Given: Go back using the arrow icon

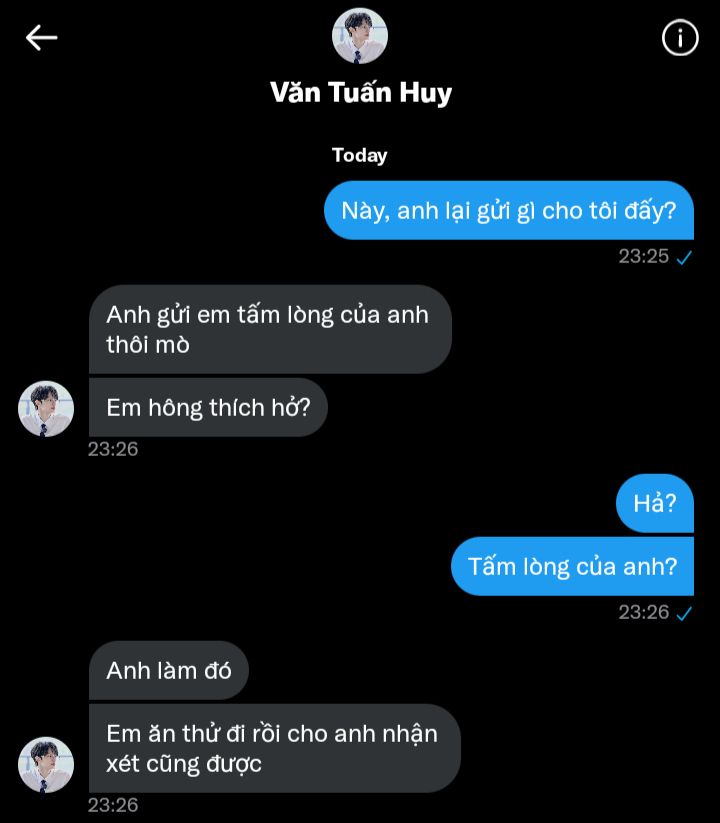Looking at the screenshot, I should (x=42, y=38).
